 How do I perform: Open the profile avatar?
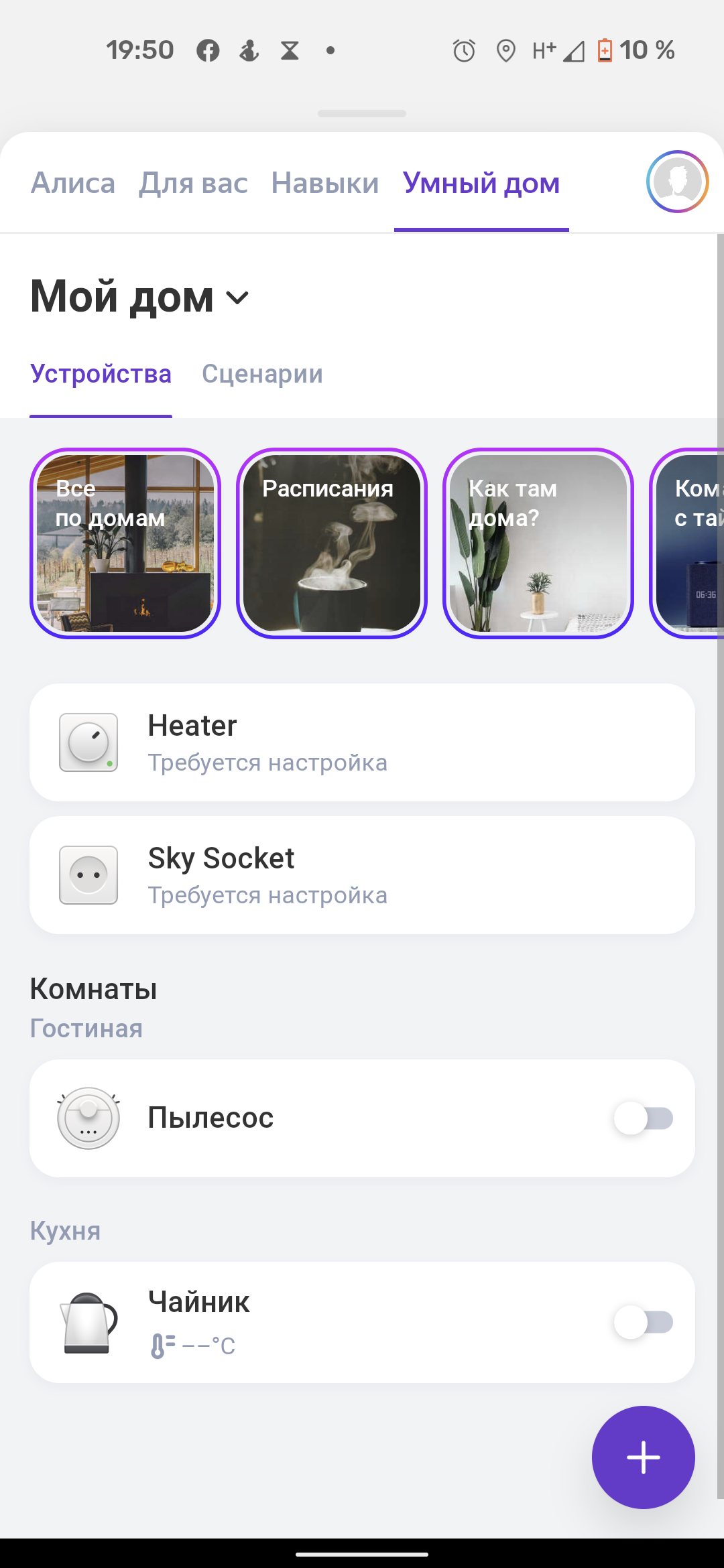[x=677, y=182]
